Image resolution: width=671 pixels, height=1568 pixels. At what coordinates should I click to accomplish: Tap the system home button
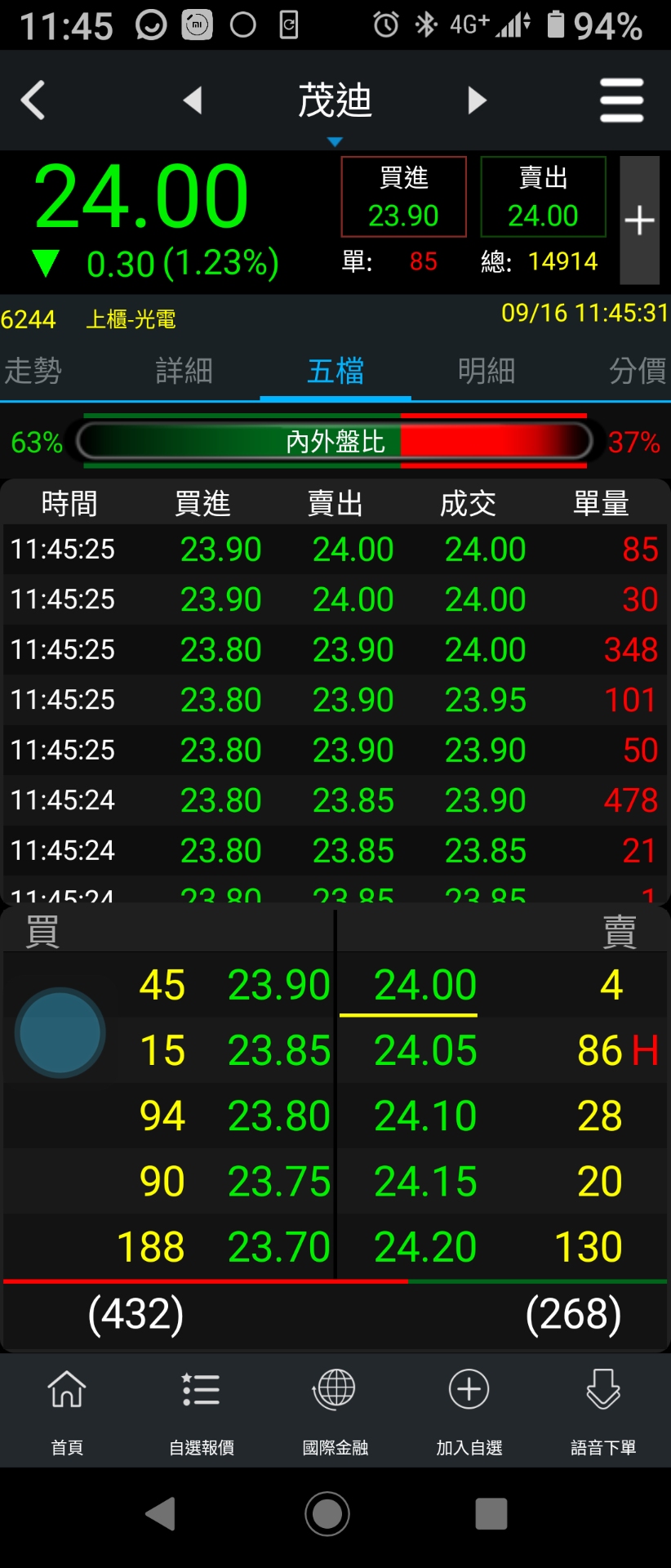327,1513
